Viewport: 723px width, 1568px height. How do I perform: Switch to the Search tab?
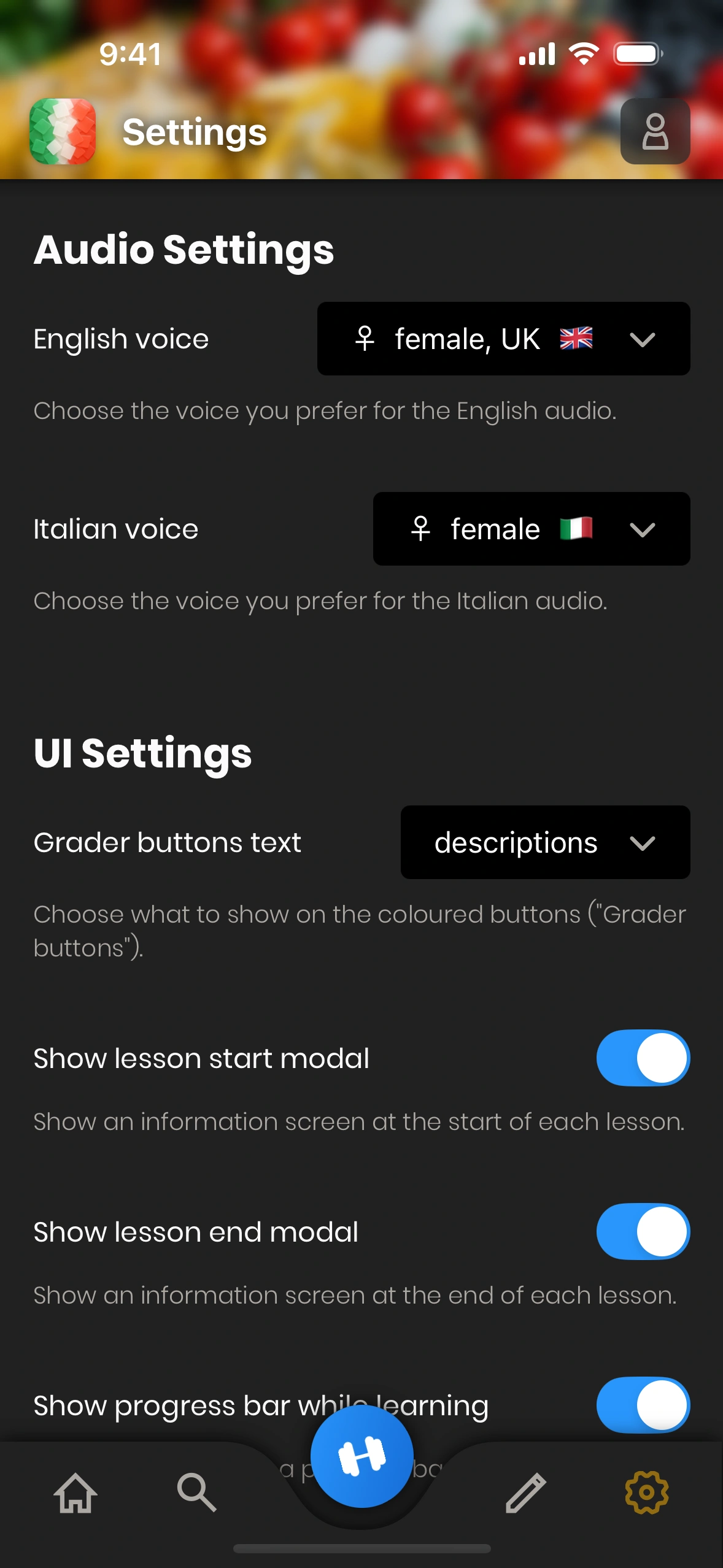click(196, 1492)
